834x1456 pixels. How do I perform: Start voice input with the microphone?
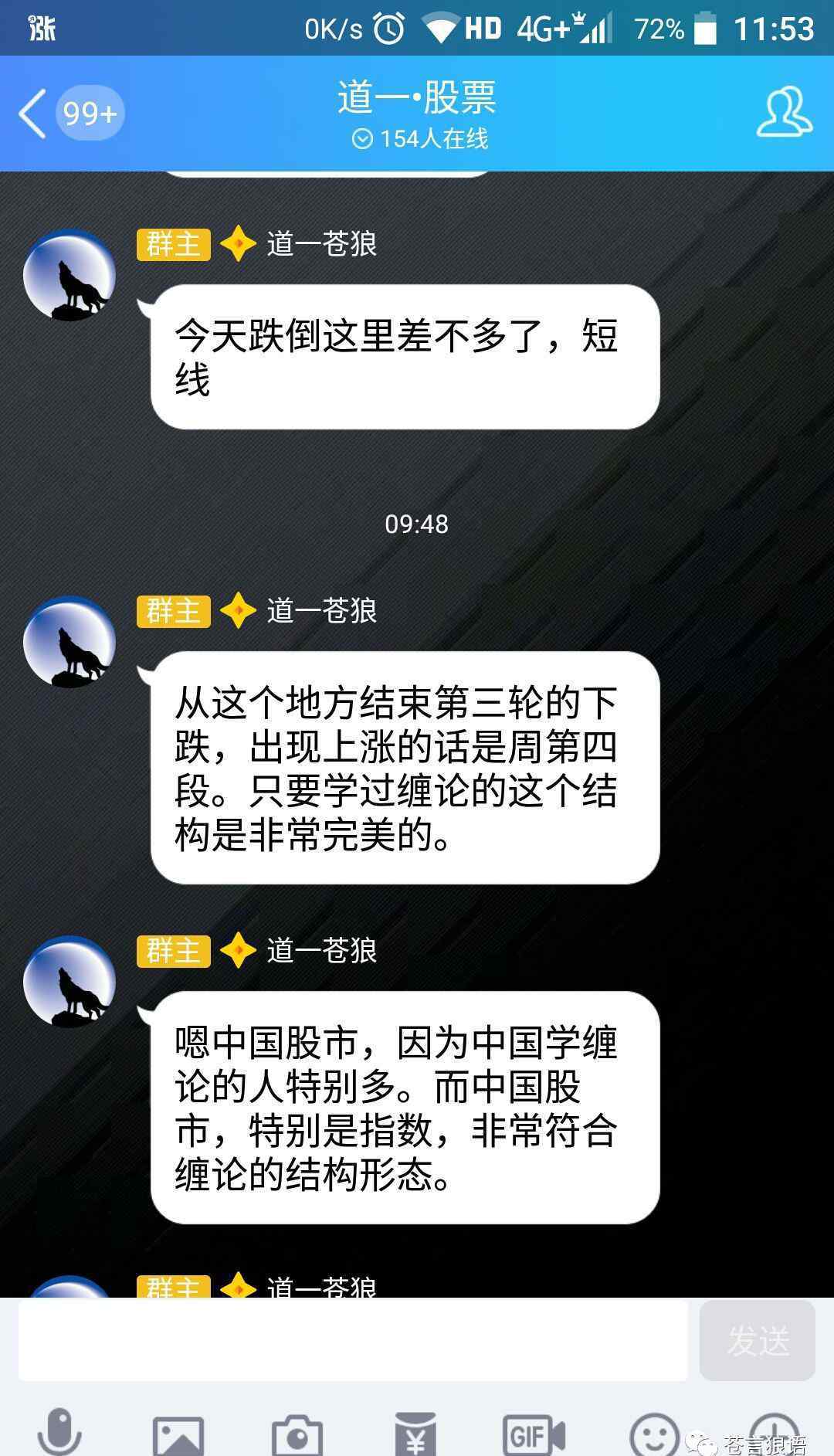click(x=59, y=1431)
